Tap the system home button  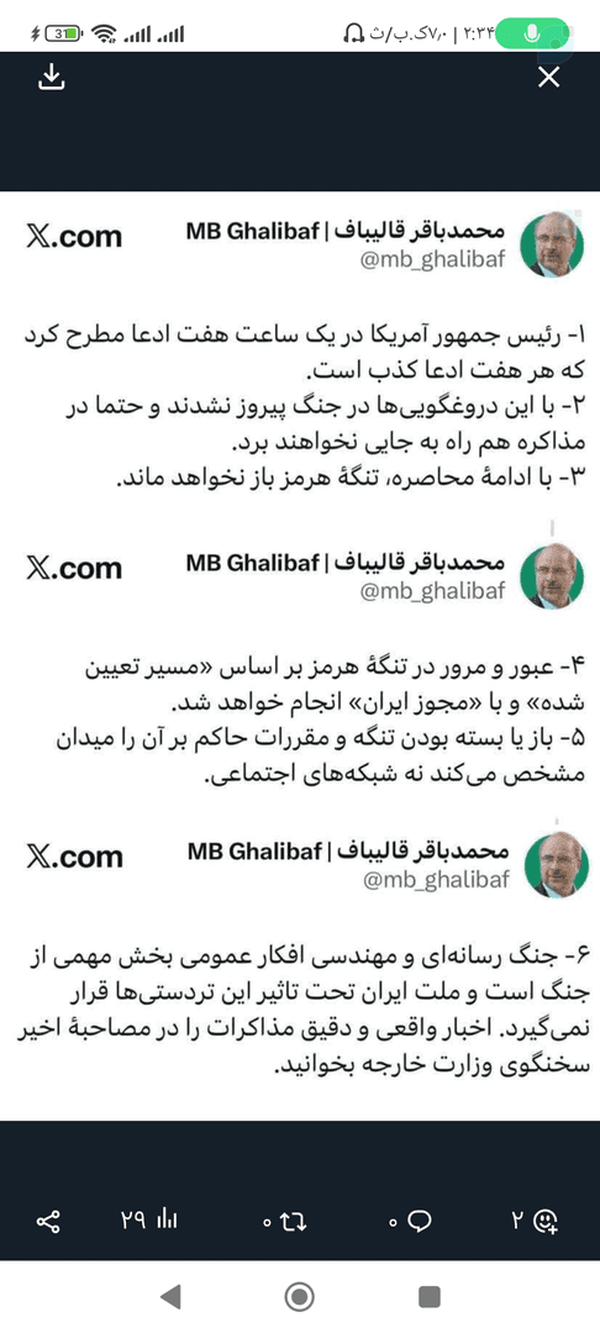click(299, 1297)
